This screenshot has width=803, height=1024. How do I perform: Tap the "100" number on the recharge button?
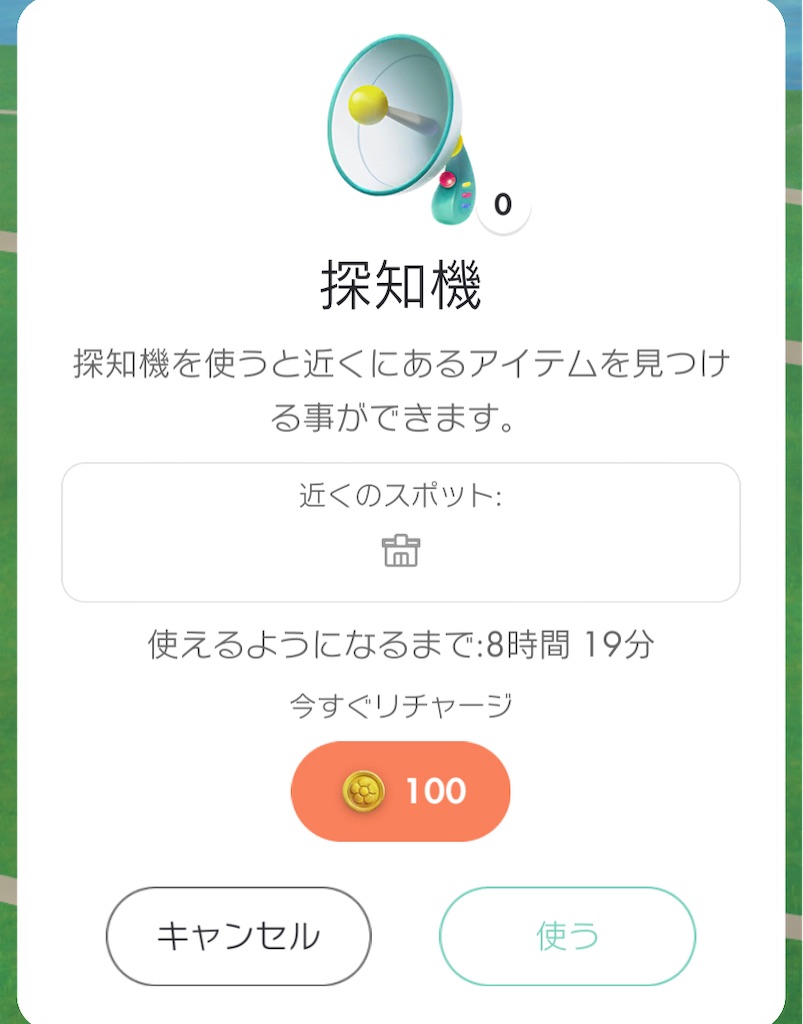[x=436, y=790]
